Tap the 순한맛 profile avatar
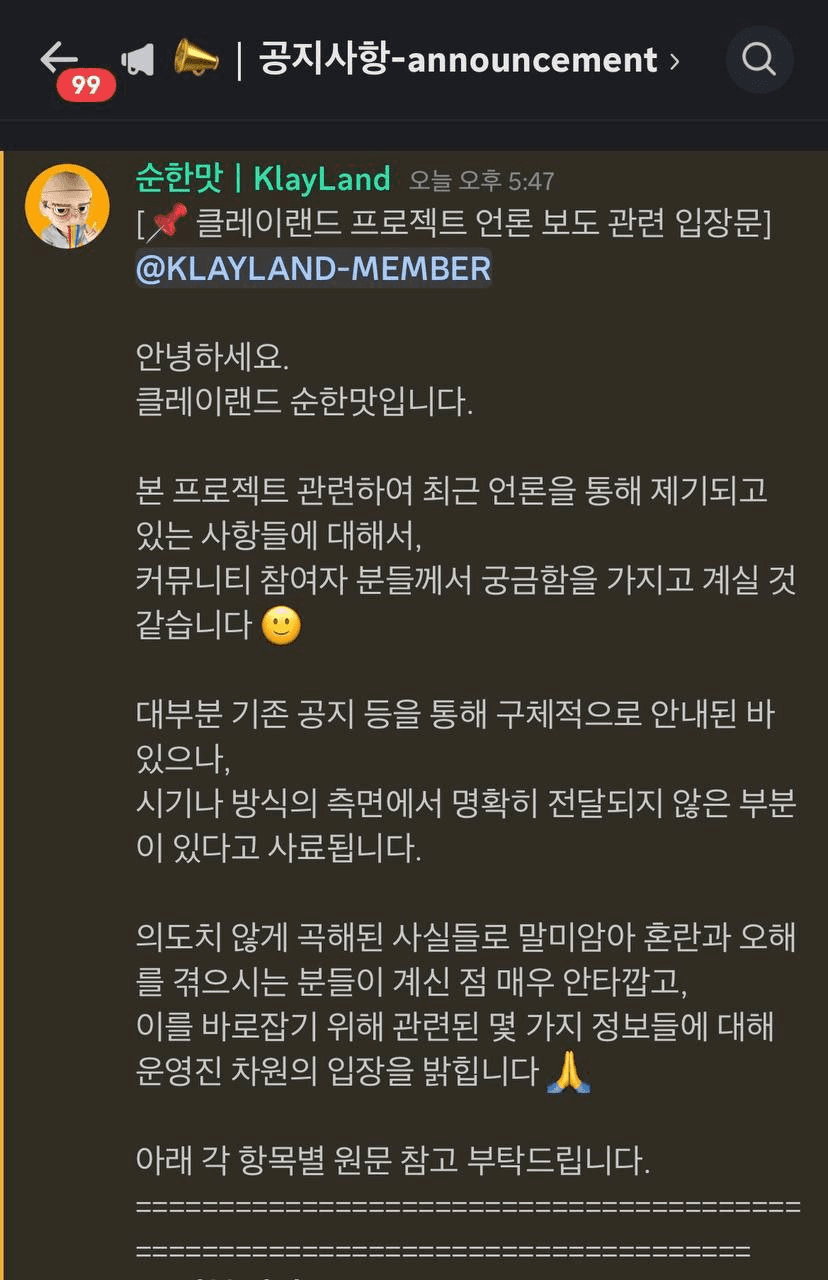Image resolution: width=828 pixels, height=1280 pixels. pos(67,206)
